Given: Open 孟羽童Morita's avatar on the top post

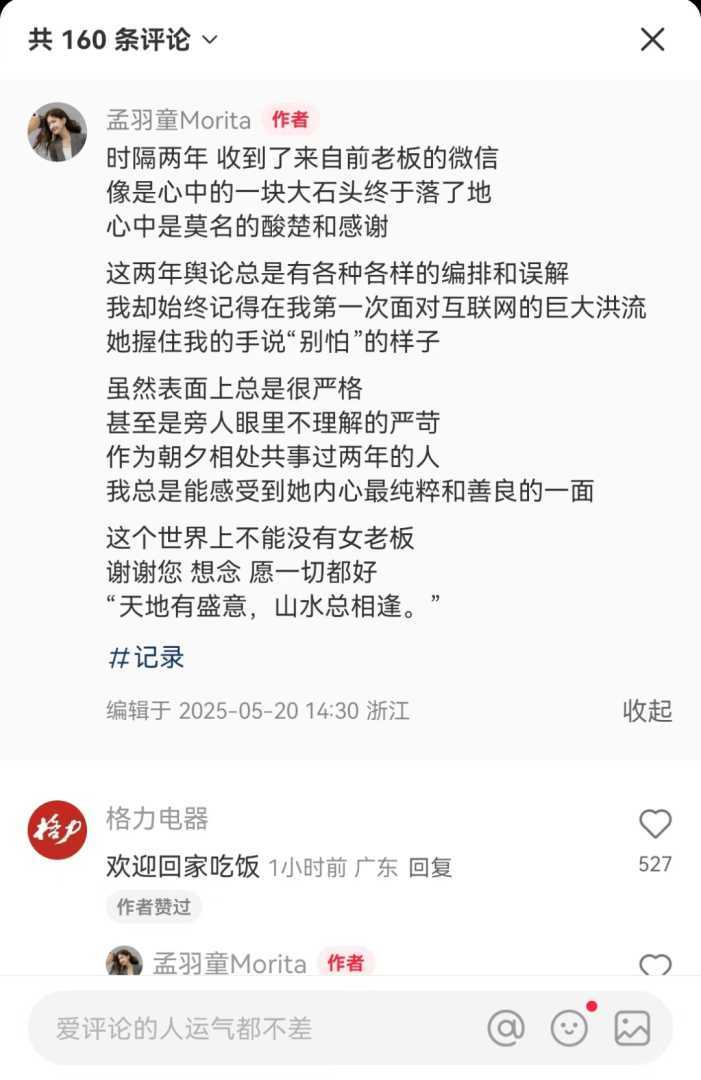Looking at the screenshot, I should tap(57, 131).
